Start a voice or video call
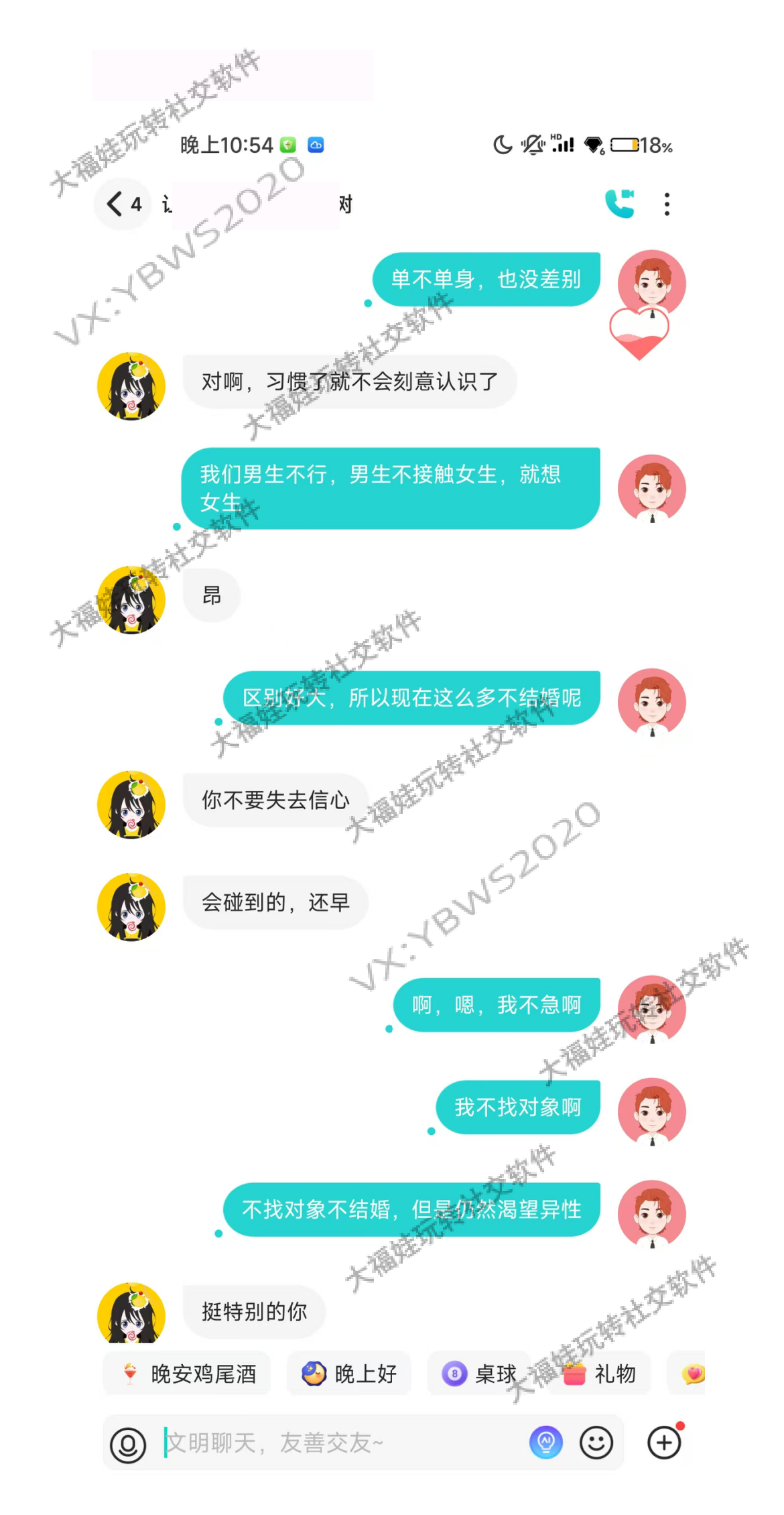This screenshot has height=1515, width=784. pos(620,204)
